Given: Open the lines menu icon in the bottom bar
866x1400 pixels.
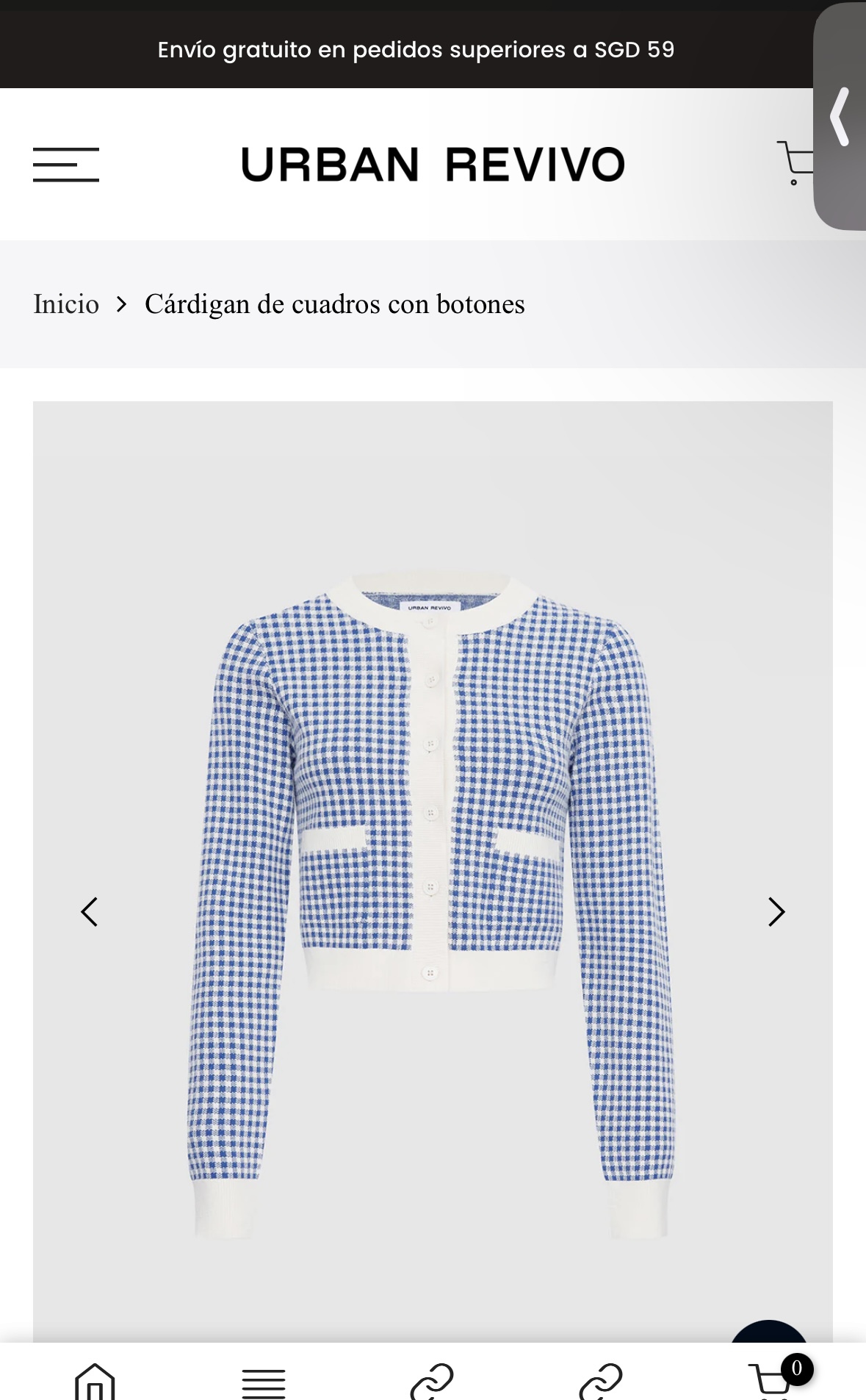Looking at the screenshot, I should tap(264, 1383).
